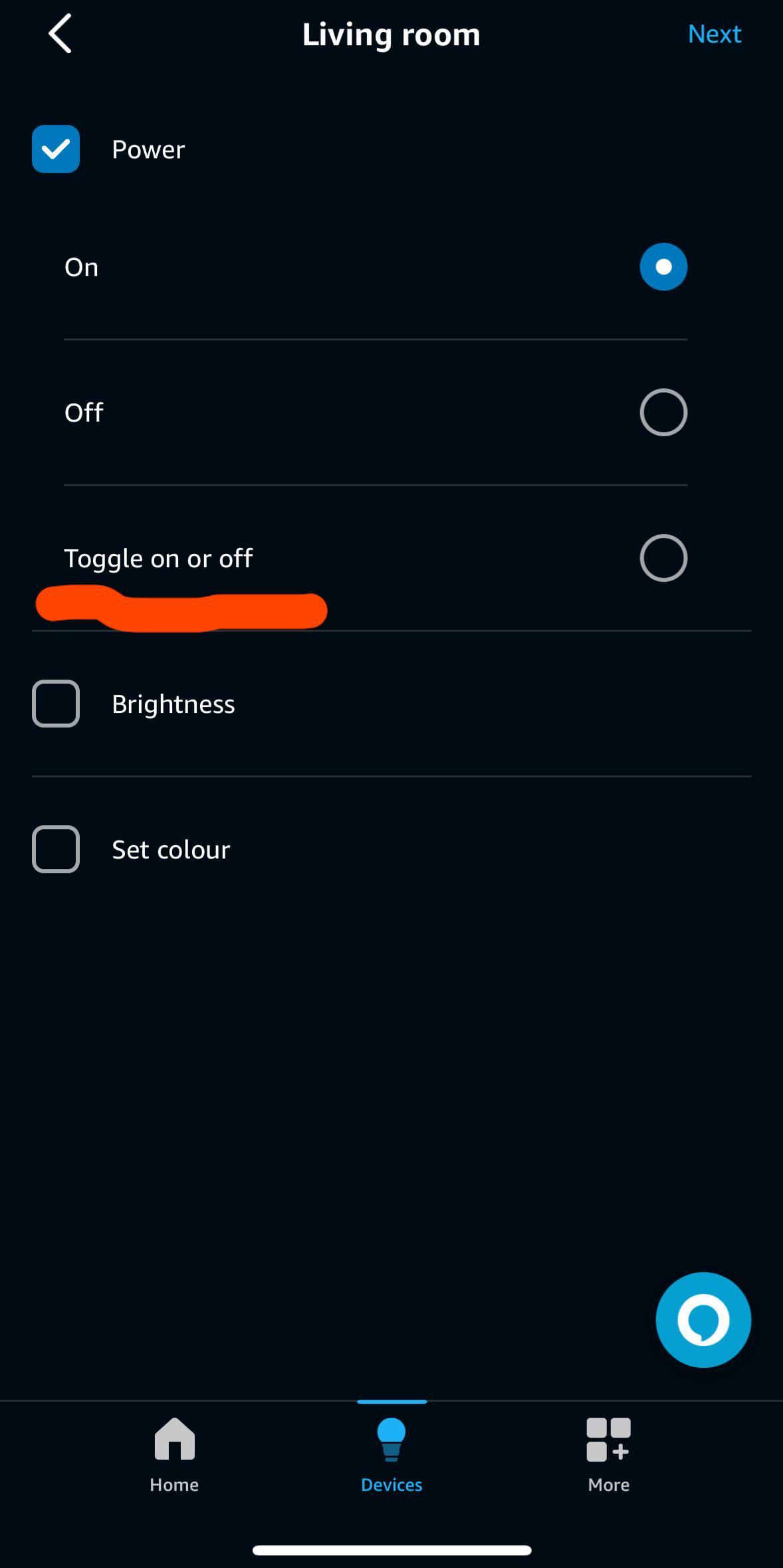Go back from Living room screen
Image resolution: width=783 pixels, height=1568 pixels.
pyautogui.click(x=60, y=34)
